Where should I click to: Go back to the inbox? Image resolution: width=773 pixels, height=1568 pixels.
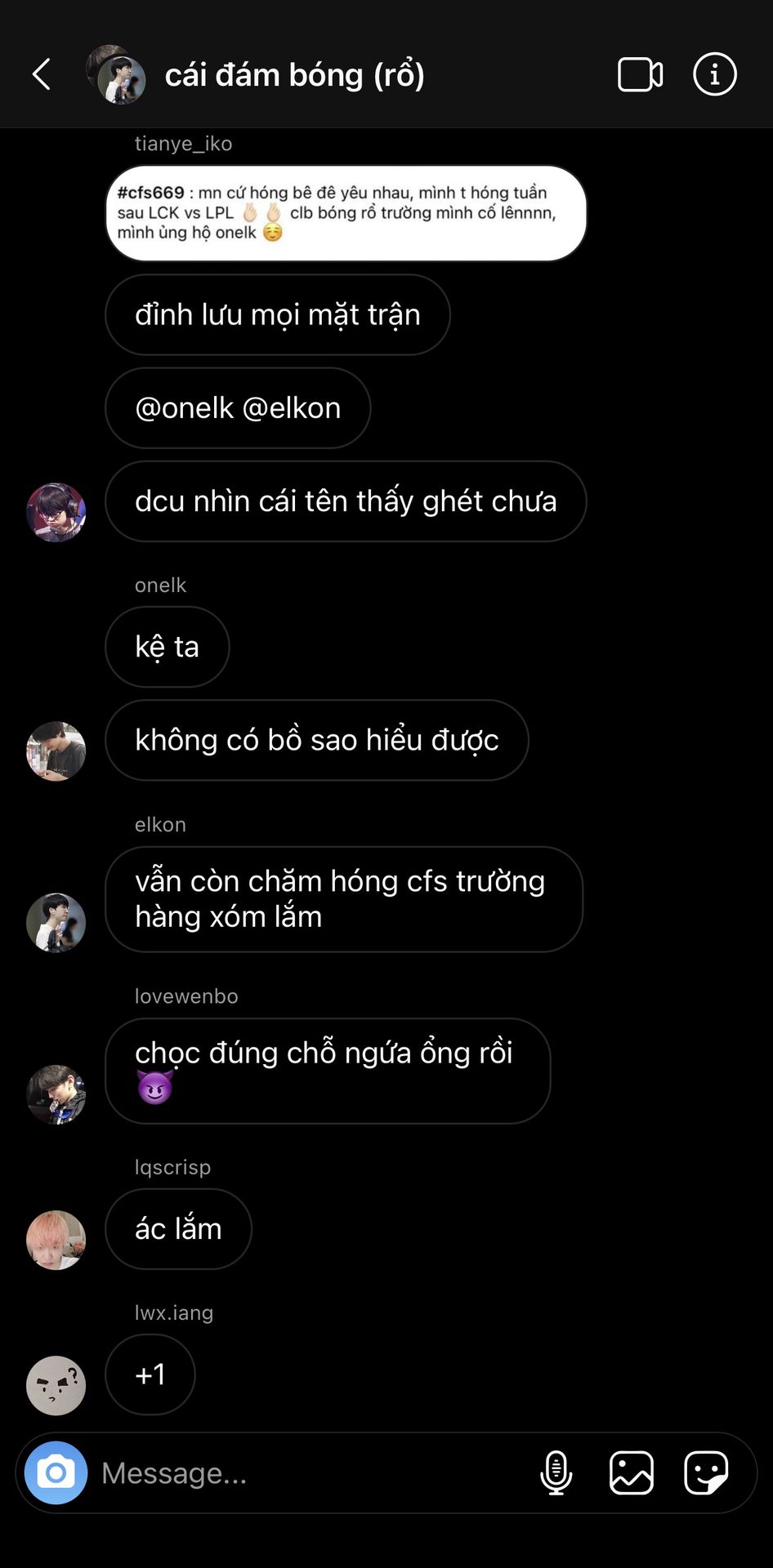pyautogui.click(x=42, y=74)
